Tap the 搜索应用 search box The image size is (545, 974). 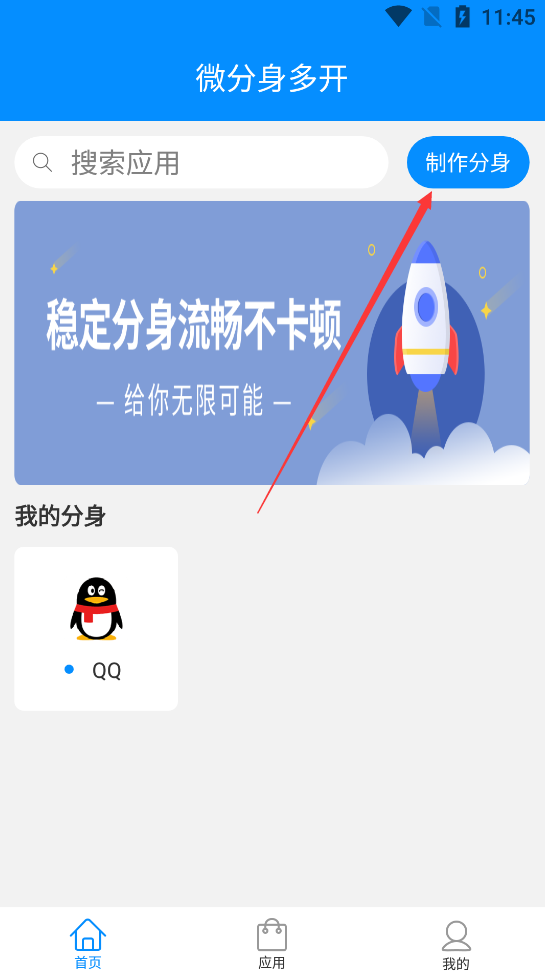pos(201,162)
